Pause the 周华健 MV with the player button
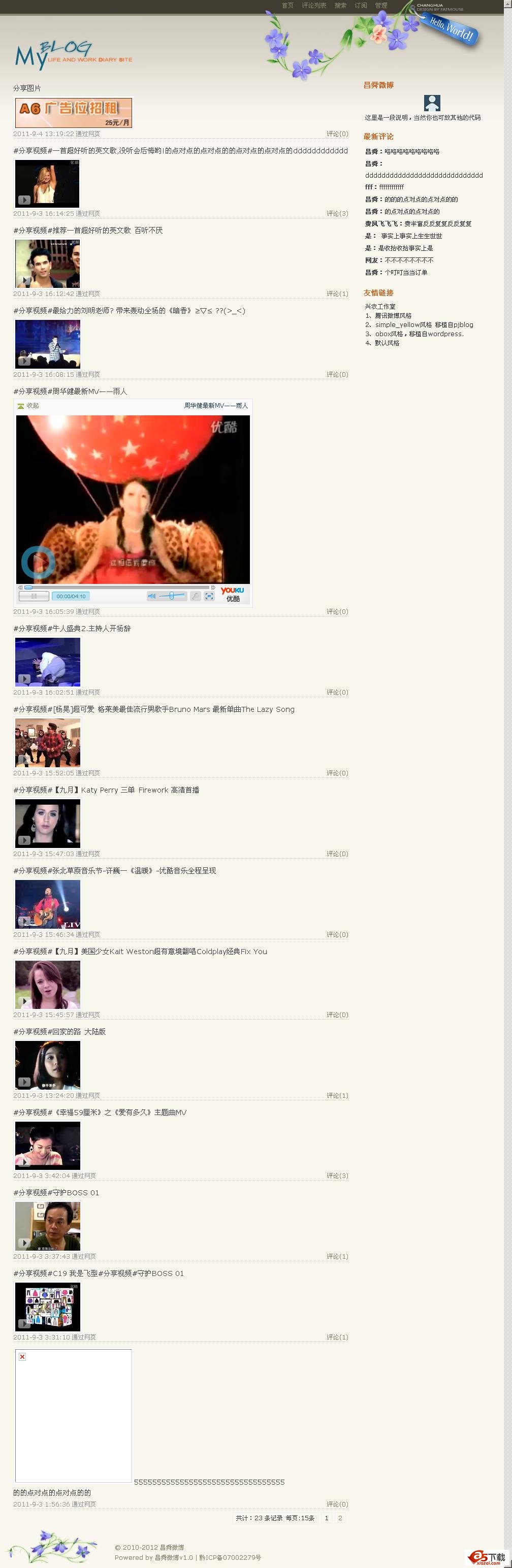512x1568 pixels. pos(34,596)
